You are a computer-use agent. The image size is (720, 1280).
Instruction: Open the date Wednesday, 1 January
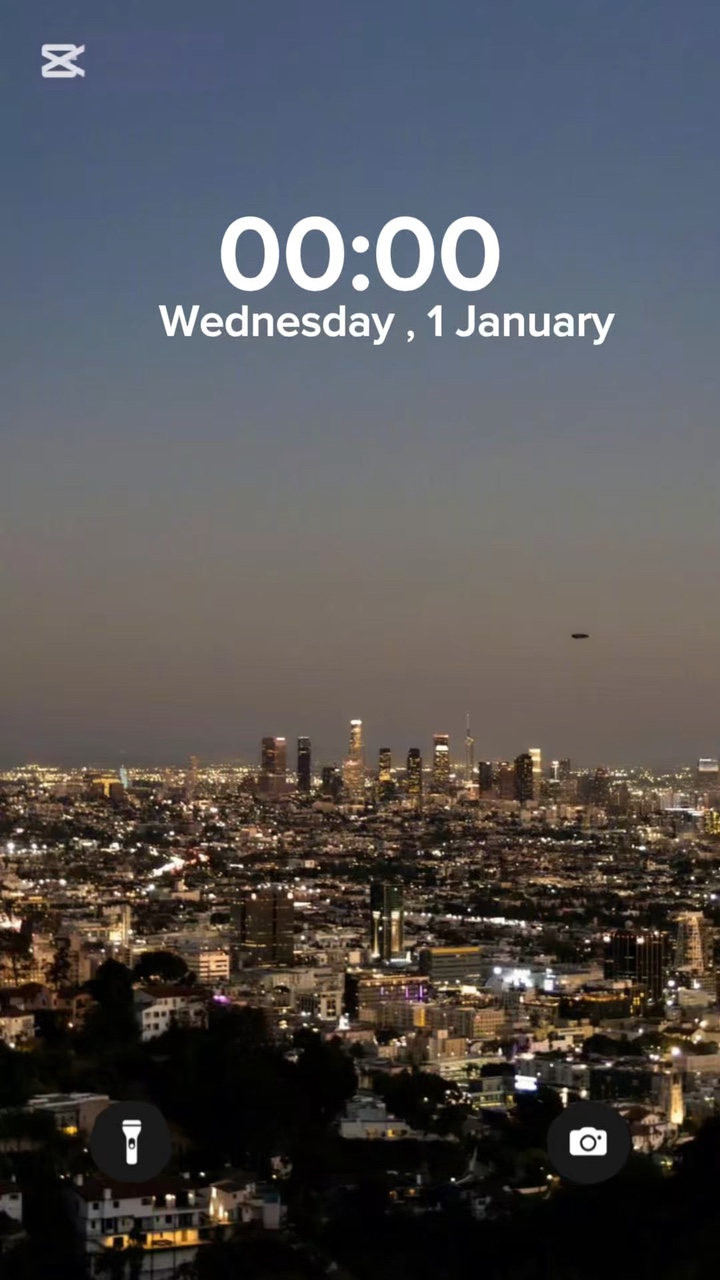tap(386, 321)
